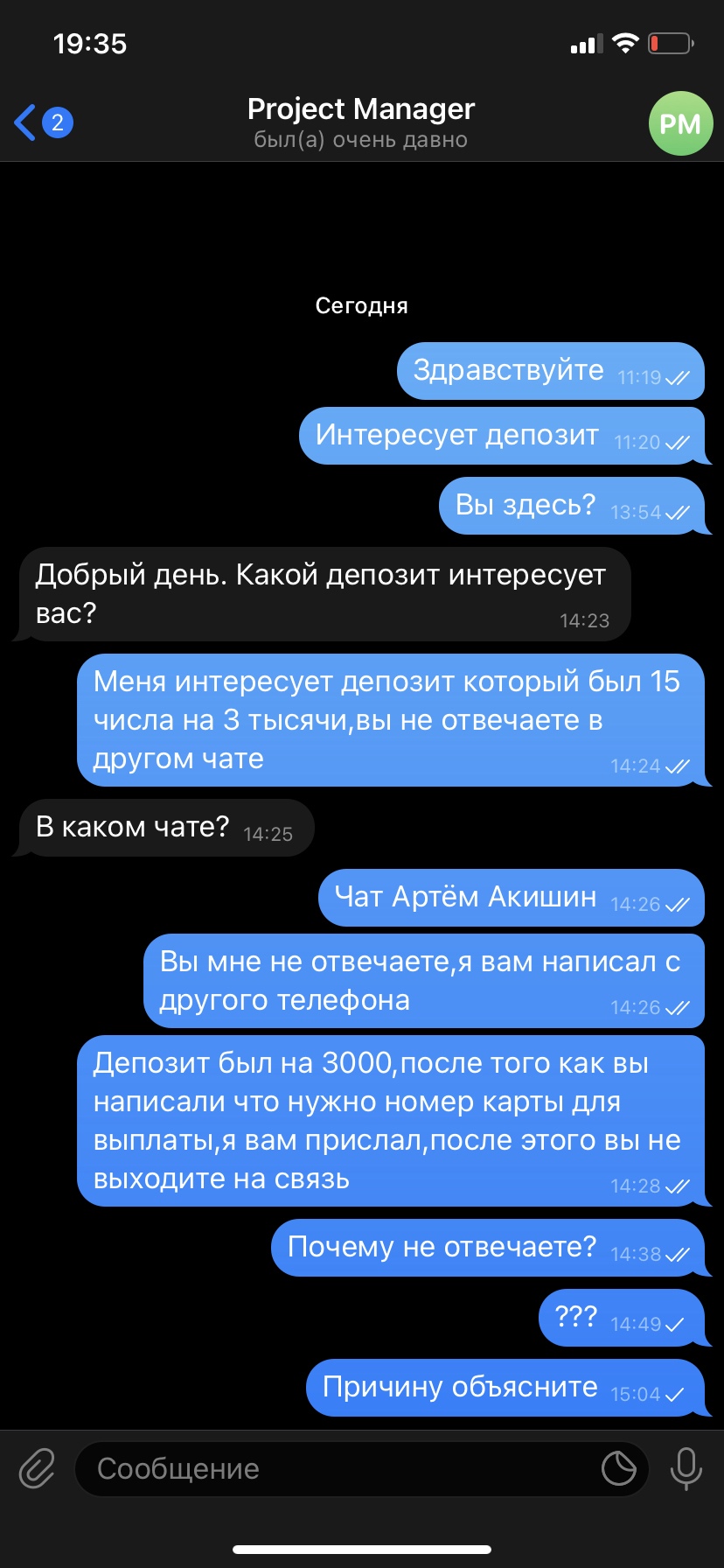Tap the microphone to record voice message
Image resolution: width=724 pixels, height=1568 pixels.
click(x=686, y=1468)
